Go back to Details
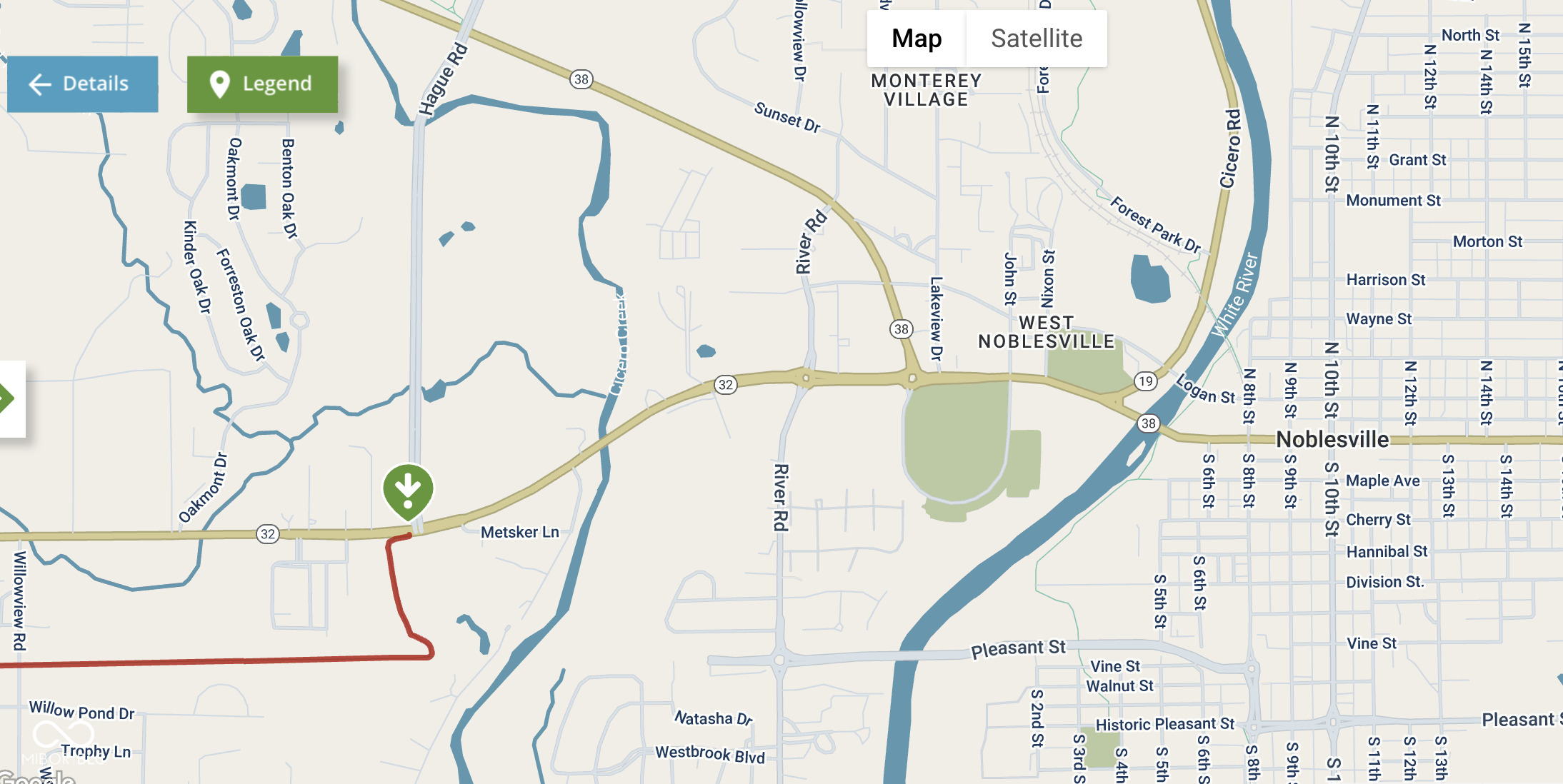The height and width of the screenshot is (784, 1563). [x=82, y=84]
